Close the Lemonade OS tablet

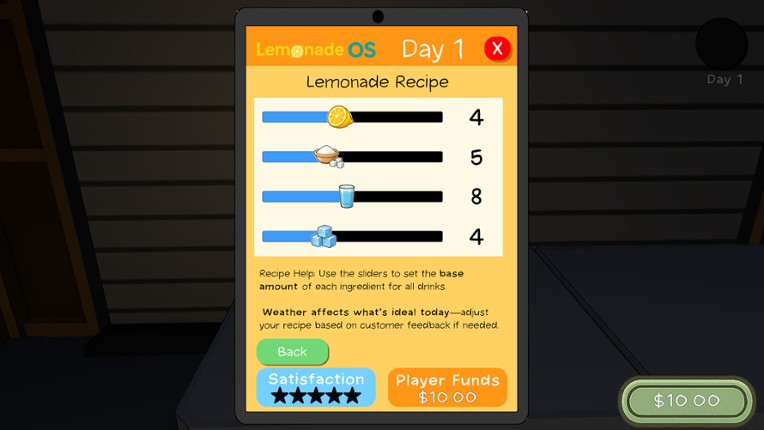(497, 48)
